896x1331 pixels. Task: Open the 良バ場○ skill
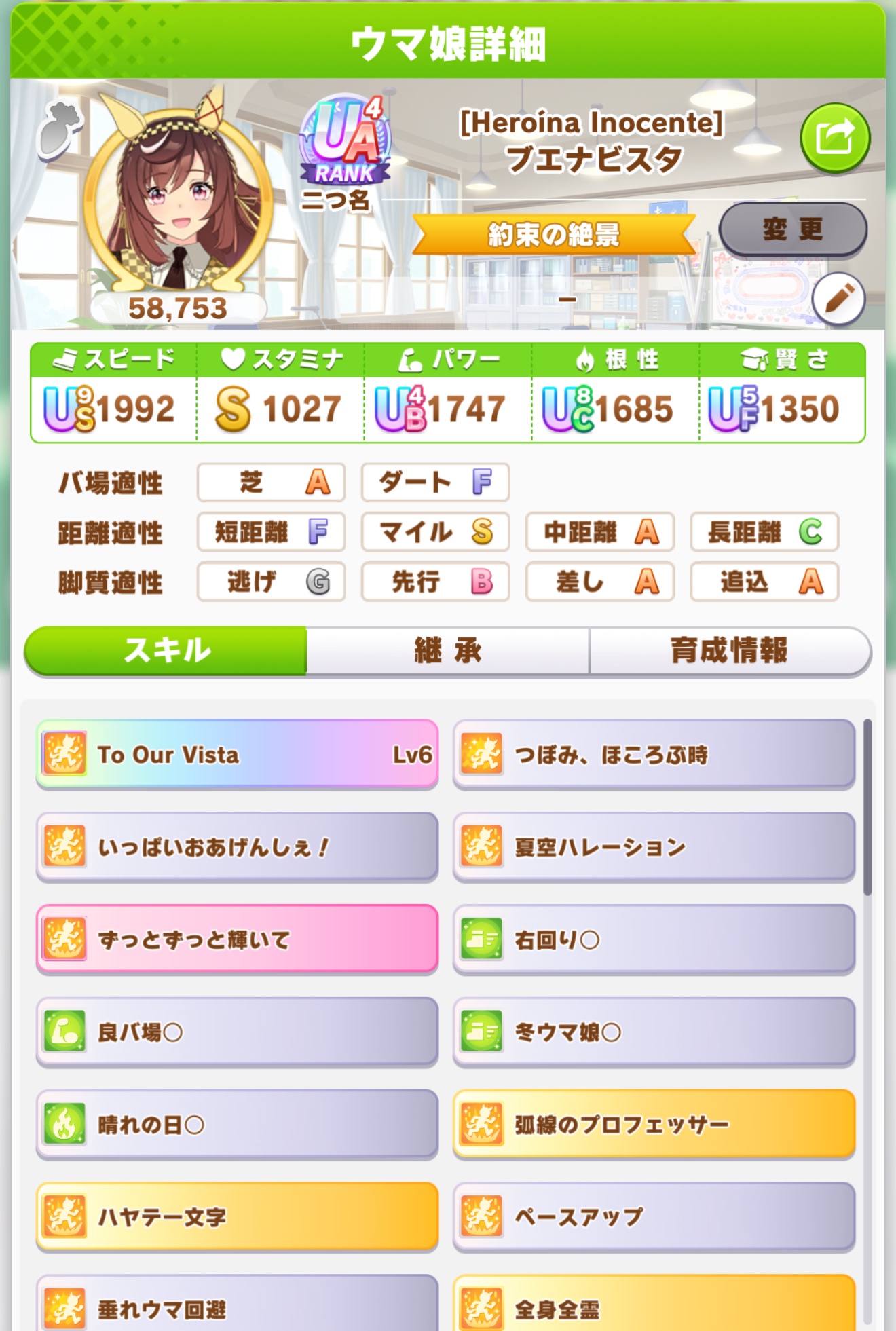pos(237,1032)
